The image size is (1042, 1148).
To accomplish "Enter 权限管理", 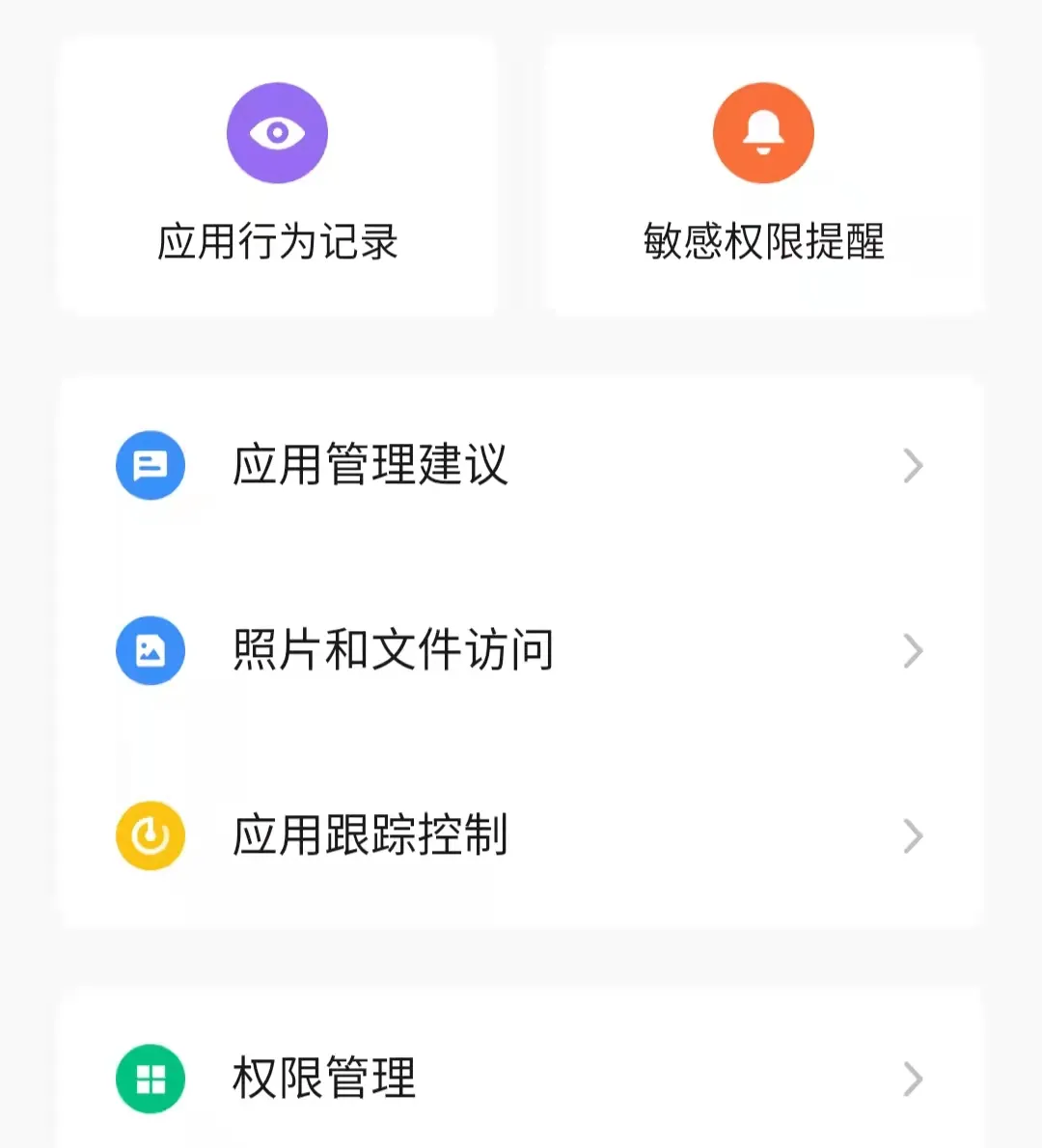I will (x=521, y=1079).
